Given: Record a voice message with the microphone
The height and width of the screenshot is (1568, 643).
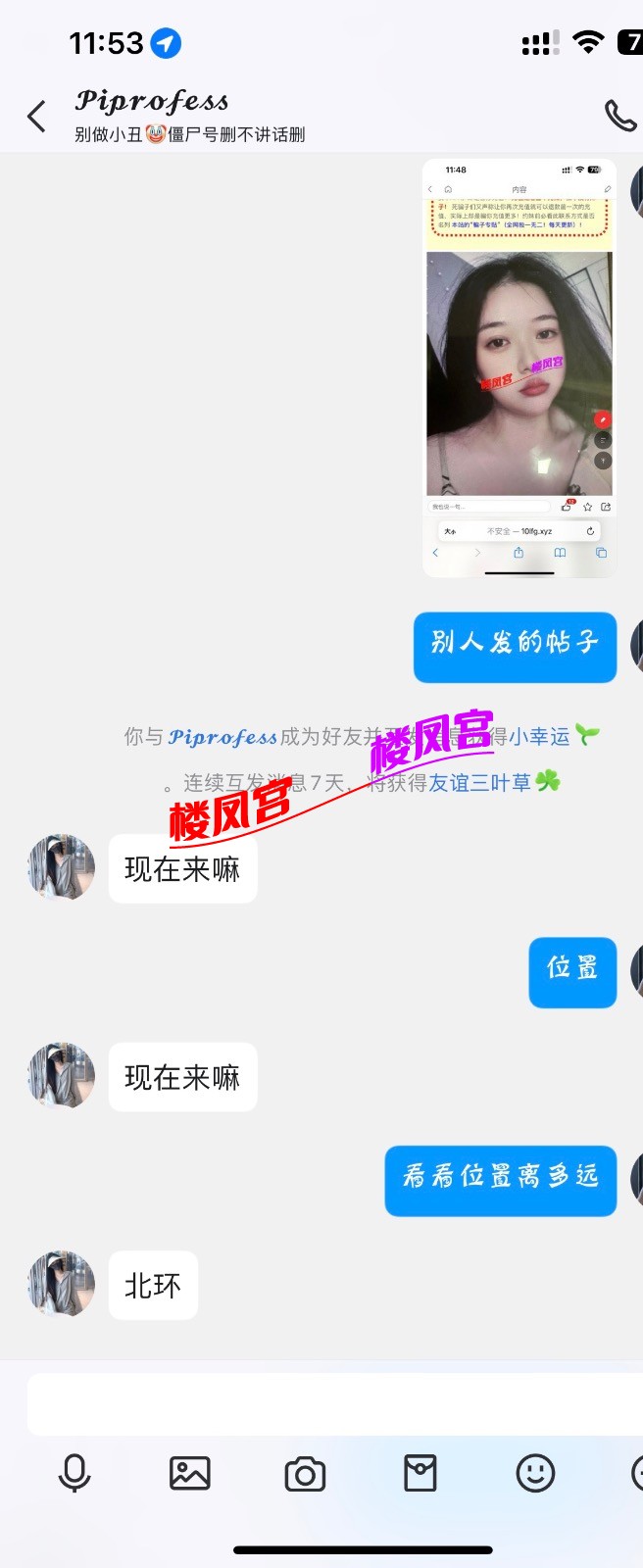Looking at the screenshot, I should tap(74, 1473).
